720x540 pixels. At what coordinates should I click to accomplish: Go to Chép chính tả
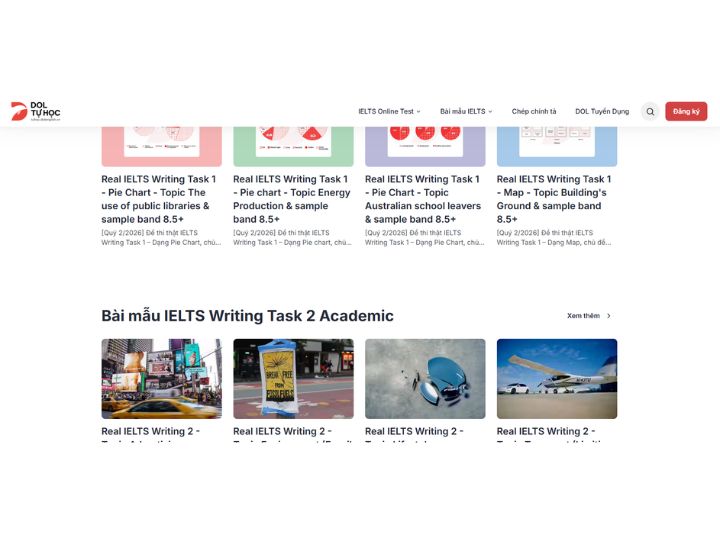pyautogui.click(x=534, y=112)
